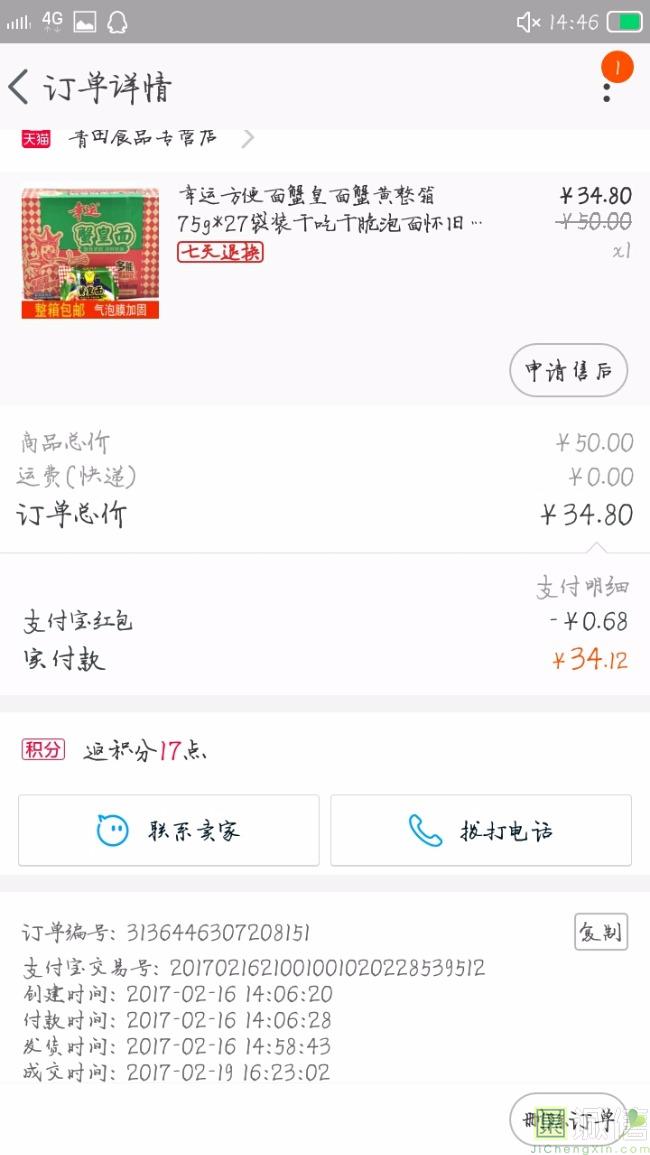This screenshot has height=1155, width=650.
Task: Open the 幸运方便面 product item
Action: pos(325,251)
